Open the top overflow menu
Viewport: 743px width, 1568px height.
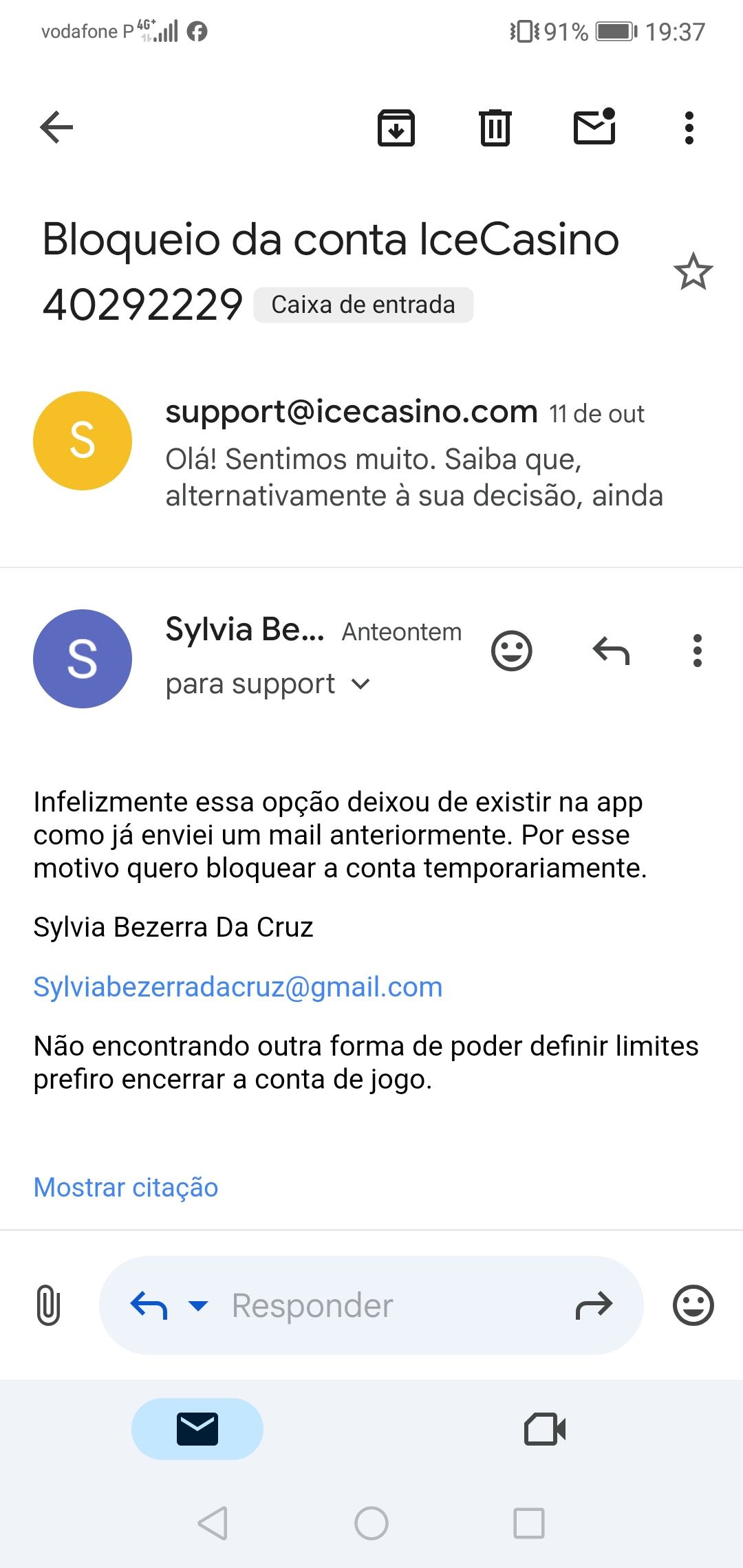(x=689, y=128)
